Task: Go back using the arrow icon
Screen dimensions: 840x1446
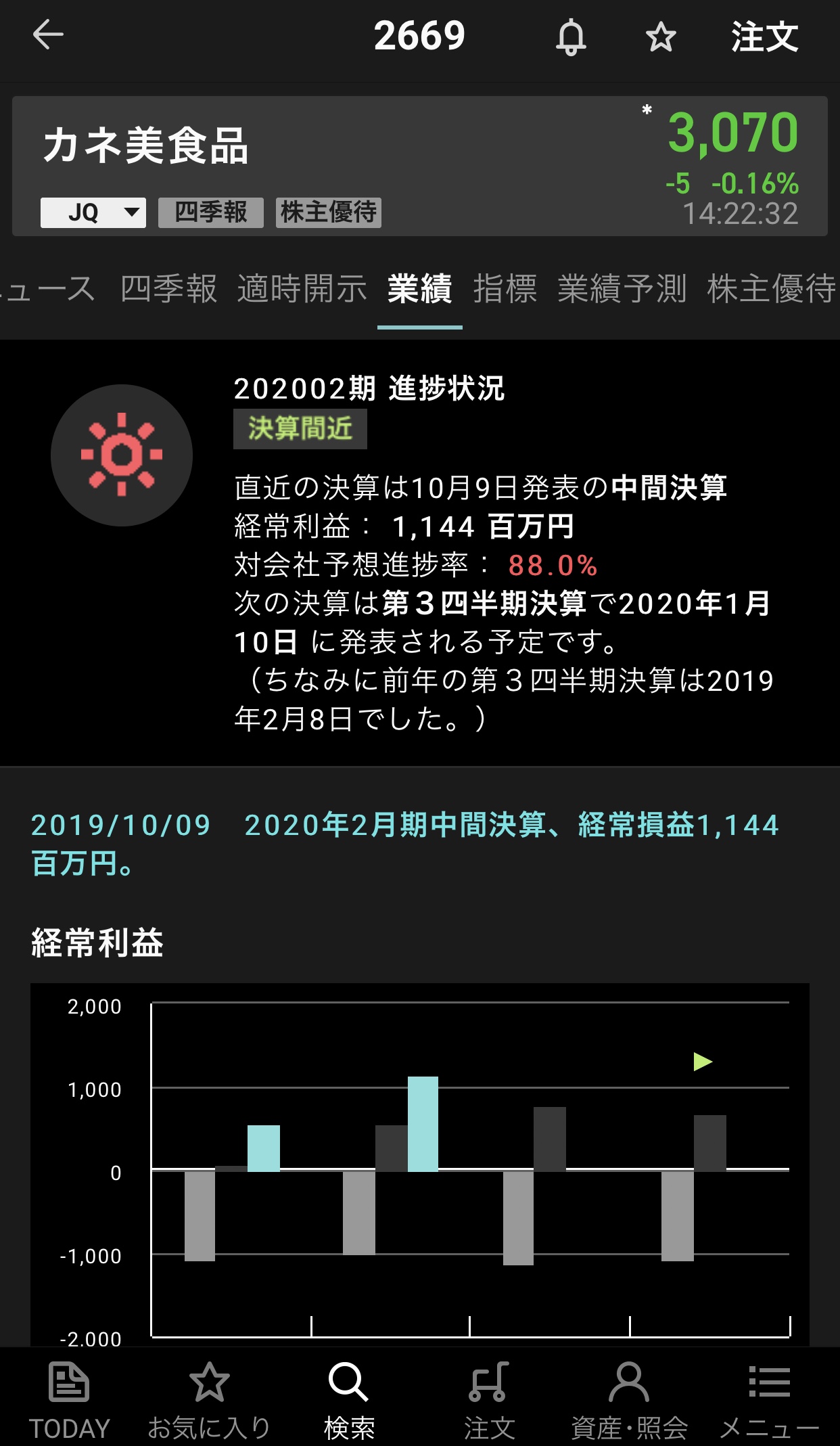Action: (48, 35)
